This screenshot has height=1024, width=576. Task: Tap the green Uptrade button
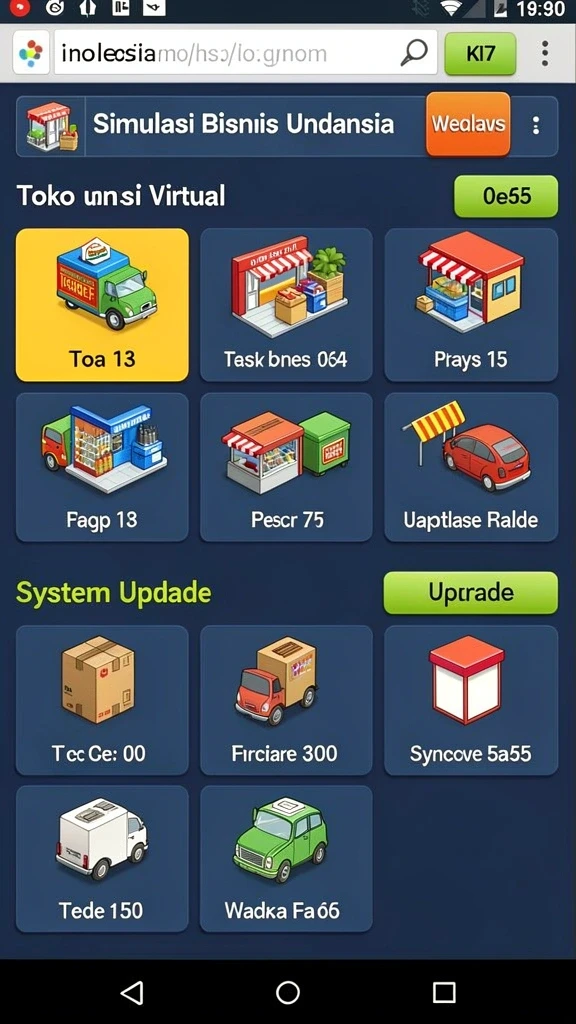coord(471,593)
